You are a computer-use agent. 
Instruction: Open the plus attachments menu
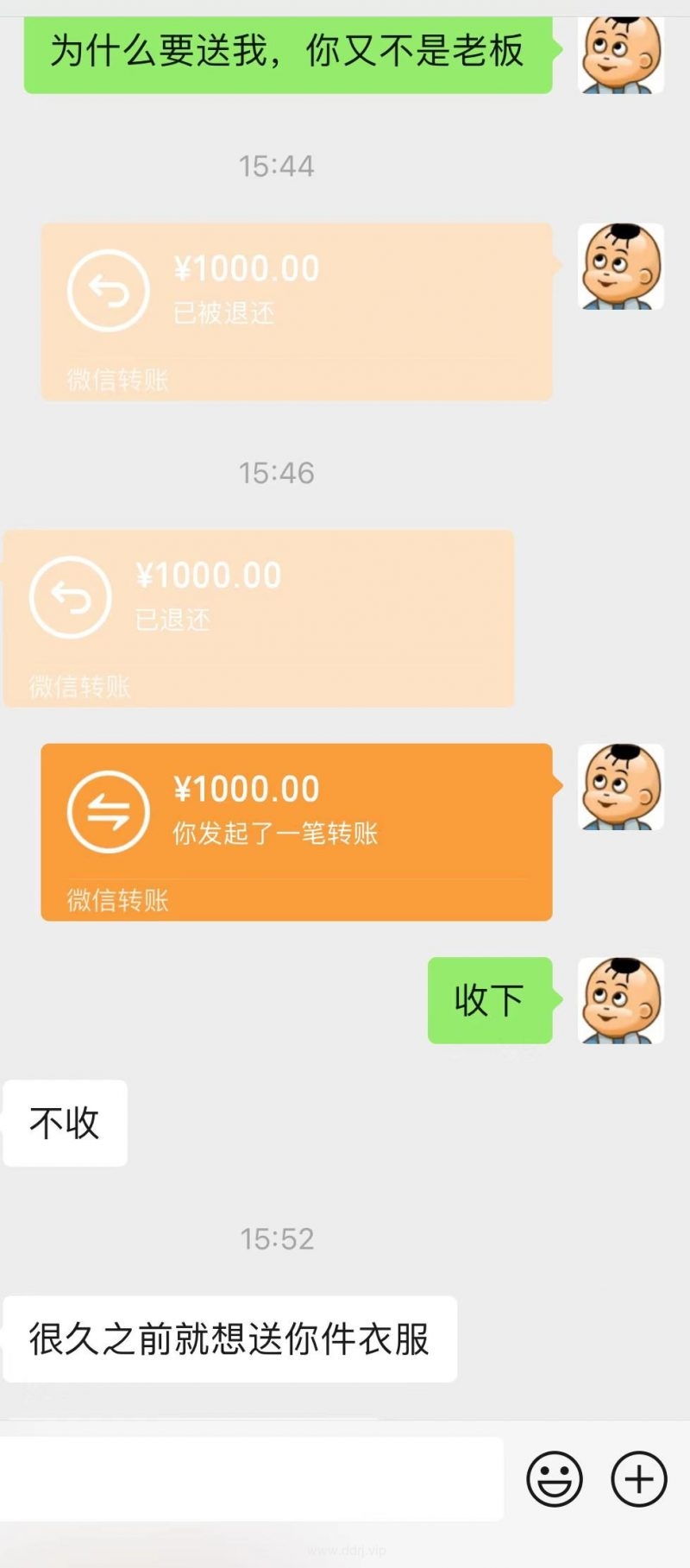[638, 1479]
